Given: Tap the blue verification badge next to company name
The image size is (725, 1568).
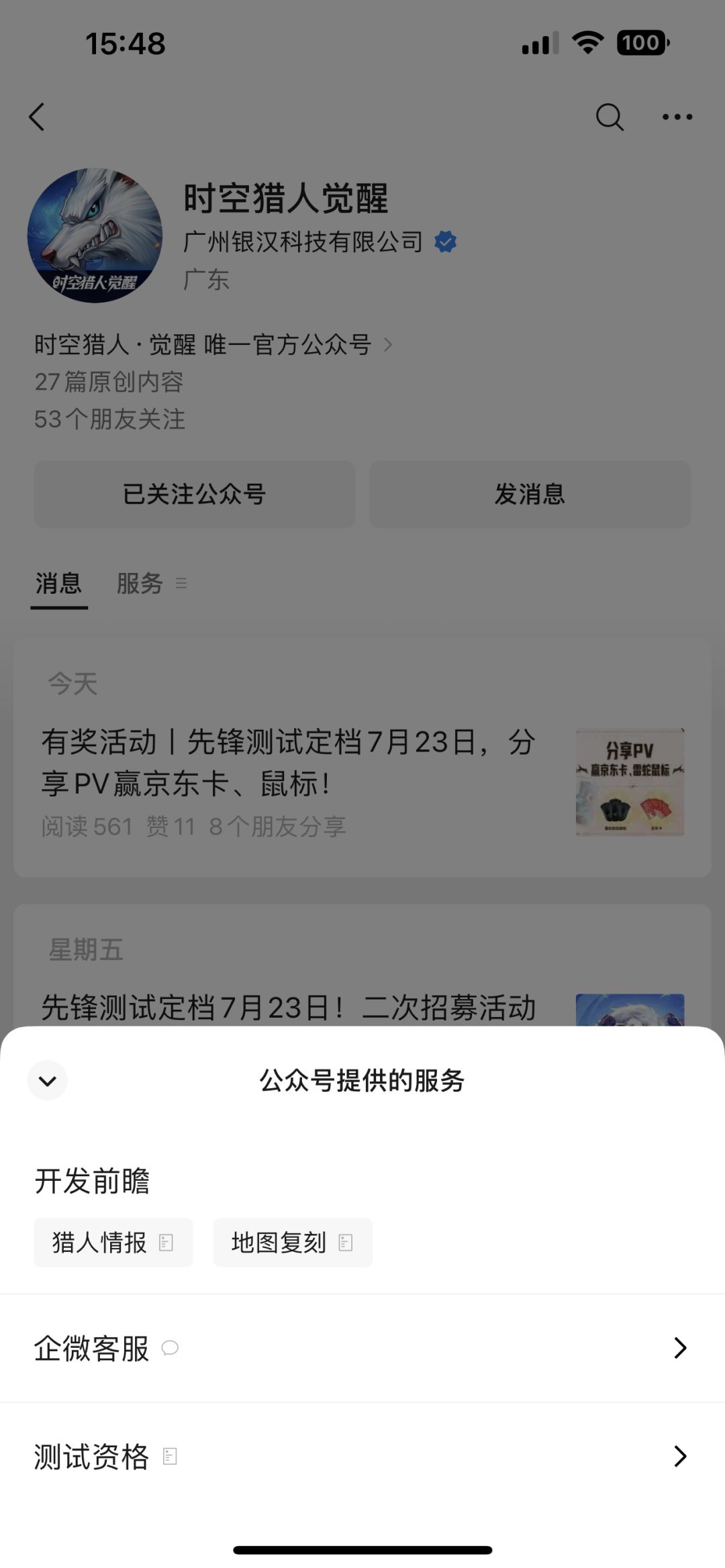Looking at the screenshot, I should (446, 241).
